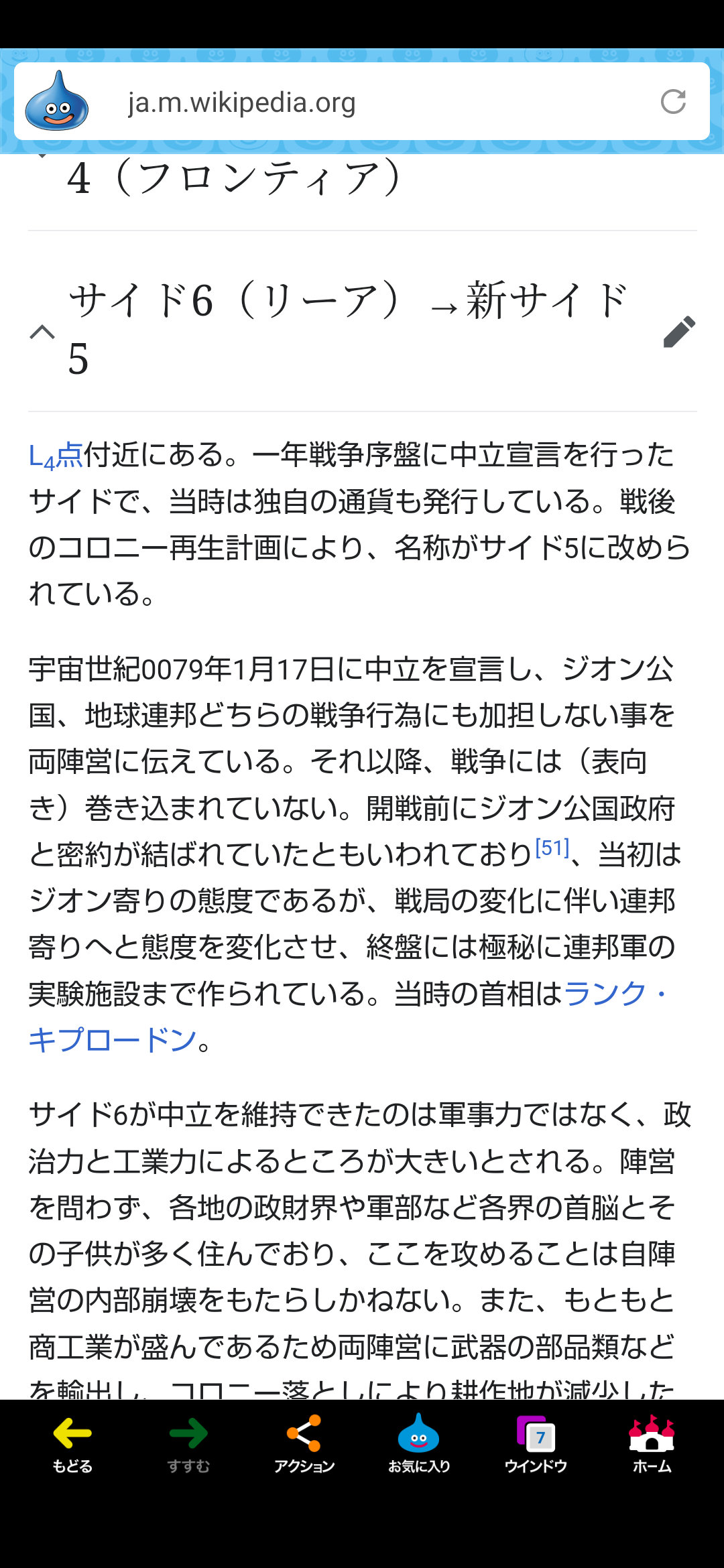Viewport: 724px width, 1568px height.
Task: Go to ホーム
Action: [x=652, y=1443]
